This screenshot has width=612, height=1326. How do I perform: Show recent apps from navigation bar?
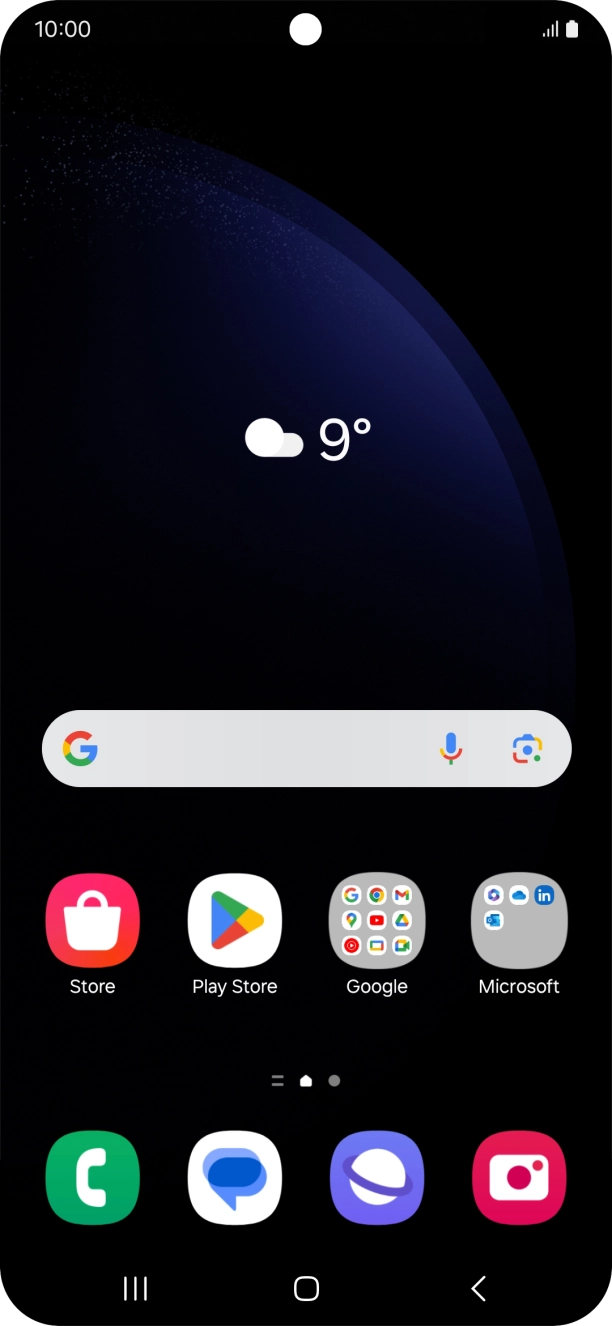[135, 1289]
